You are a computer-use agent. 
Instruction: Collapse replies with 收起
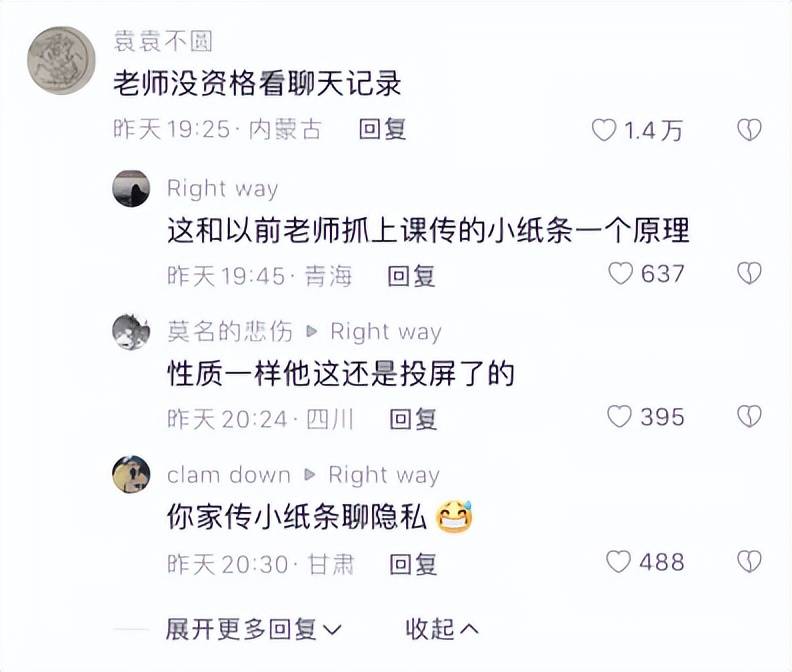441,629
